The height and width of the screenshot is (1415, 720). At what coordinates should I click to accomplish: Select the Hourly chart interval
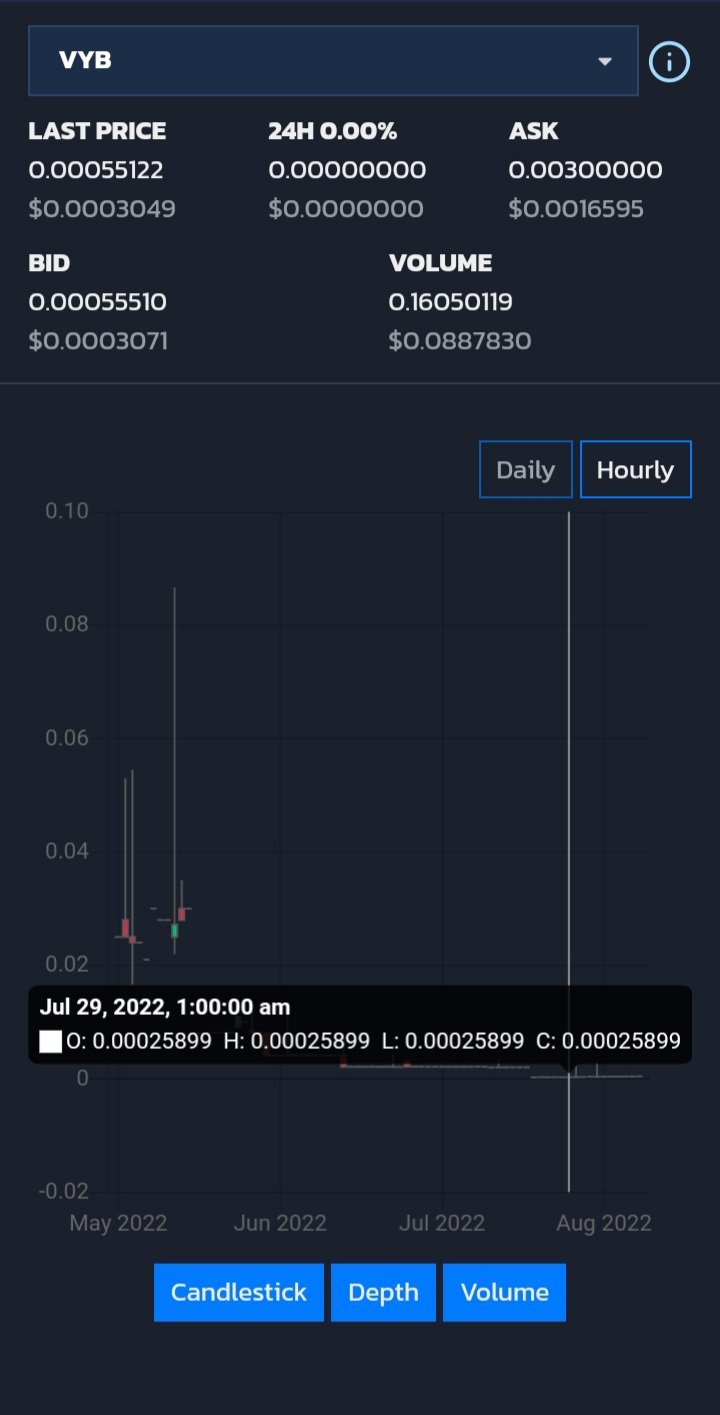coord(636,469)
